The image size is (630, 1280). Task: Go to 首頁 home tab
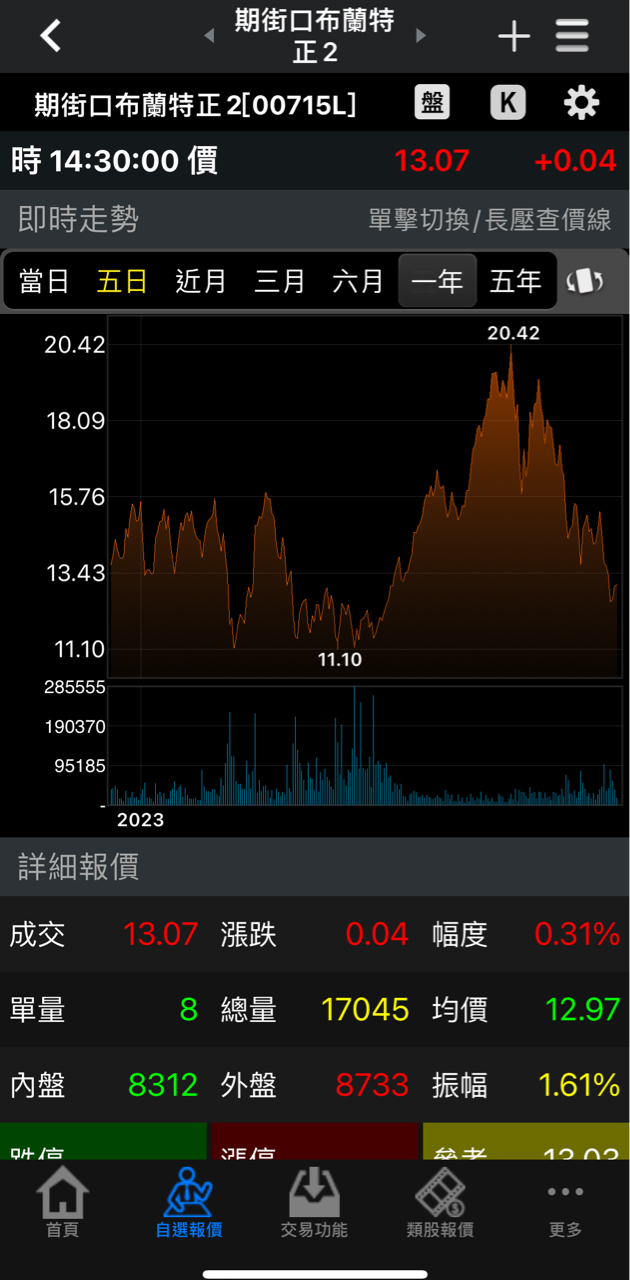click(x=63, y=1204)
